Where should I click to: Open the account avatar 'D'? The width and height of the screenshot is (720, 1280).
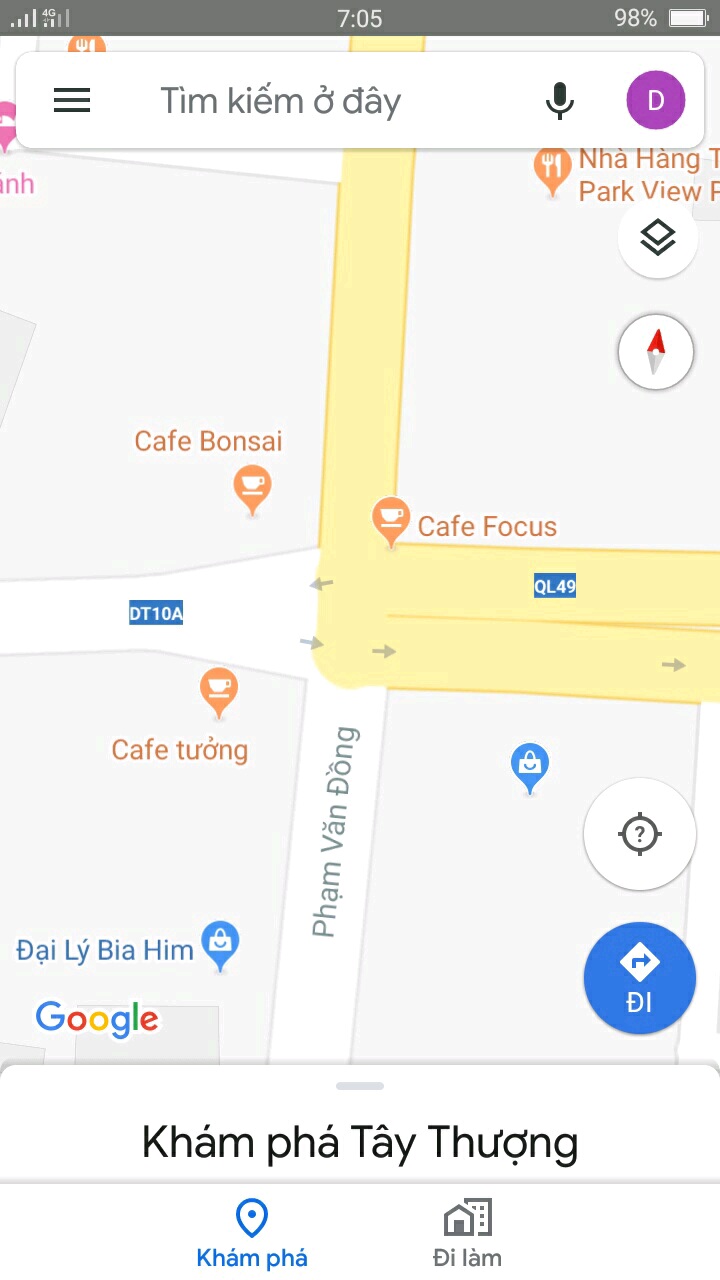(655, 100)
